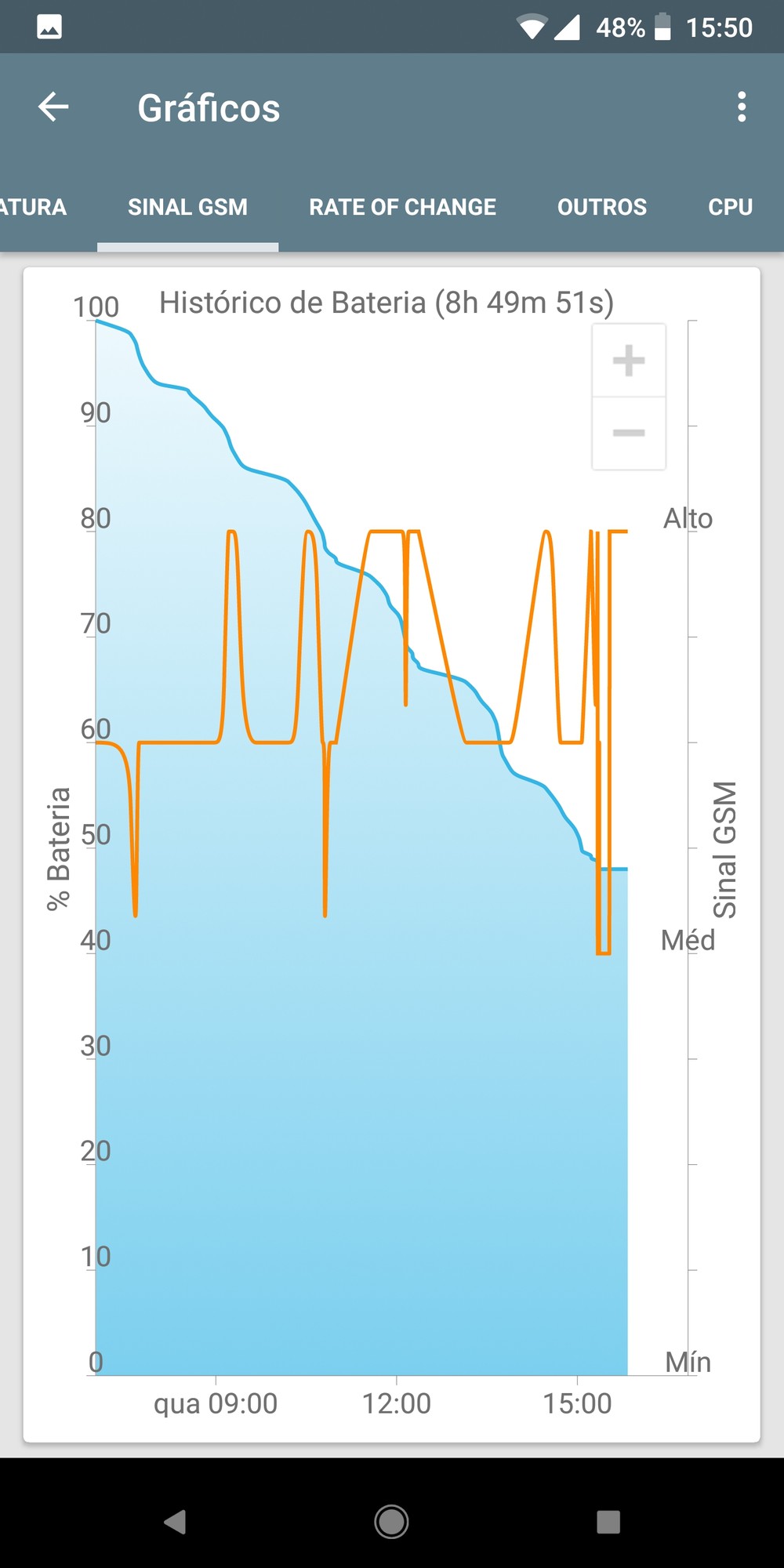The height and width of the screenshot is (1568, 784).
Task: Open recent apps from navigation bar
Action: pyautogui.click(x=608, y=1522)
